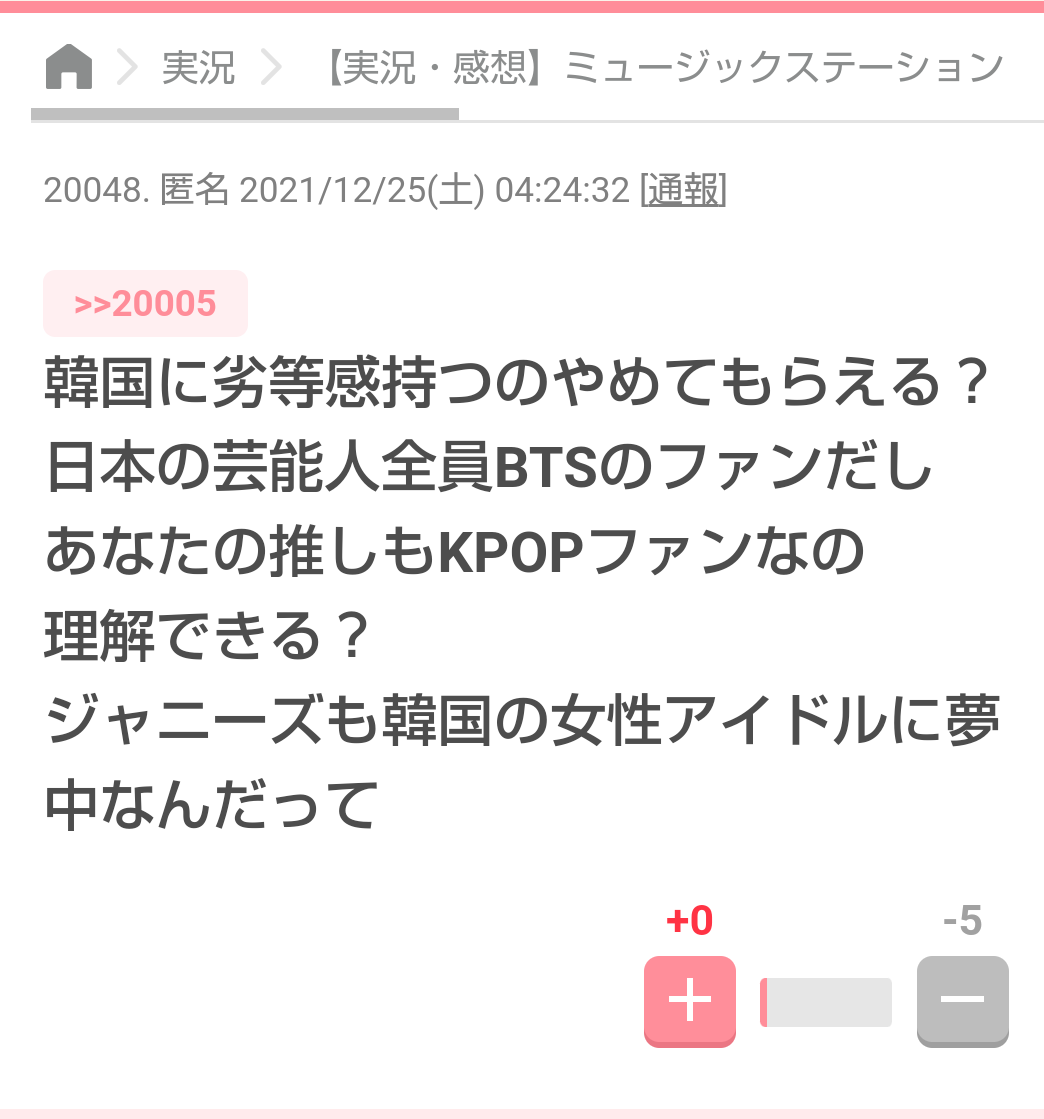Tap the first breadcrumb chevron arrow
Screen dimensions: 1044x1119
[127, 66]
